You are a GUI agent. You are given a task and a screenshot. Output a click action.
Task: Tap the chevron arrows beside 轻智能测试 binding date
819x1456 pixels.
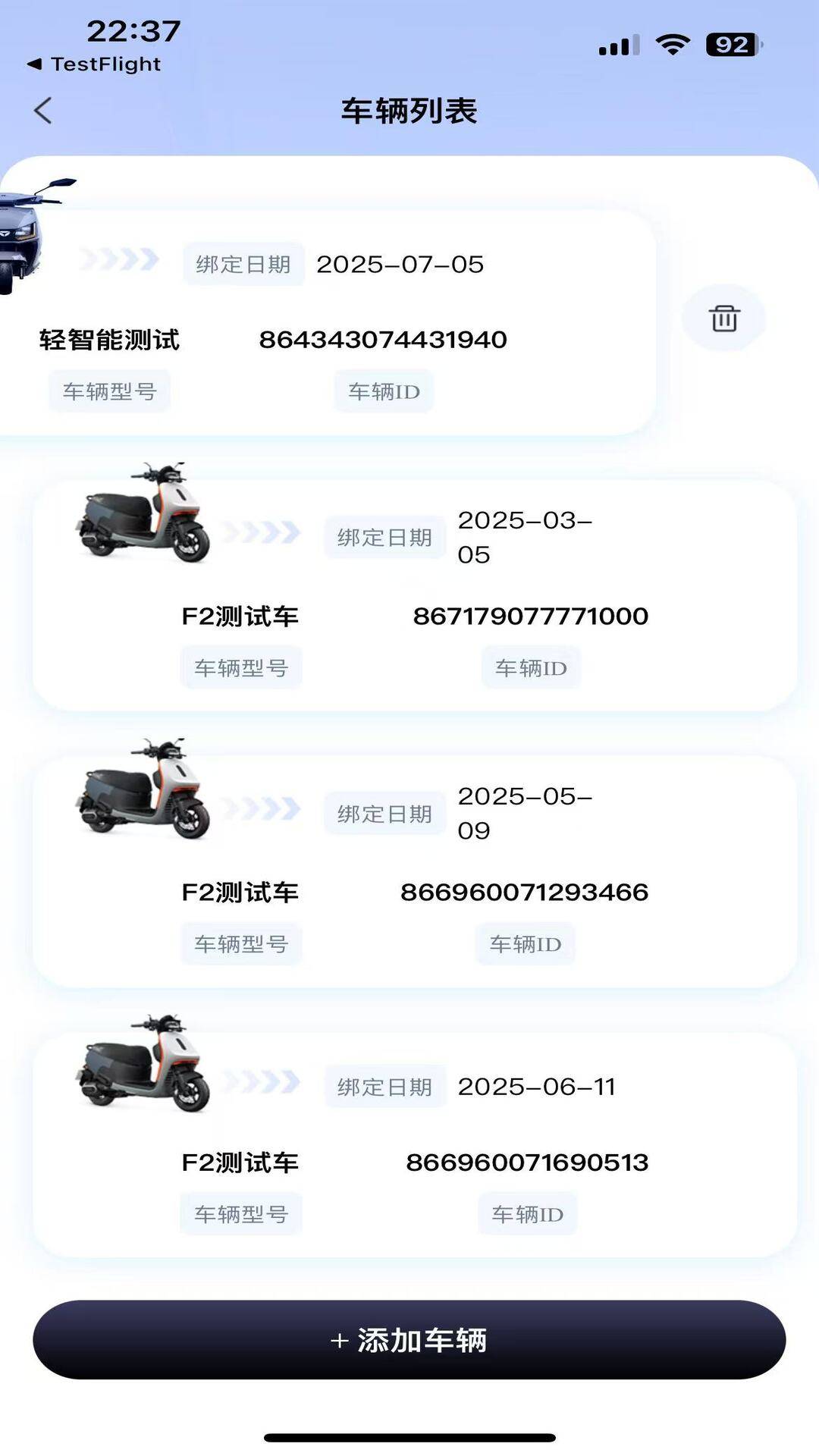point(119,261)
